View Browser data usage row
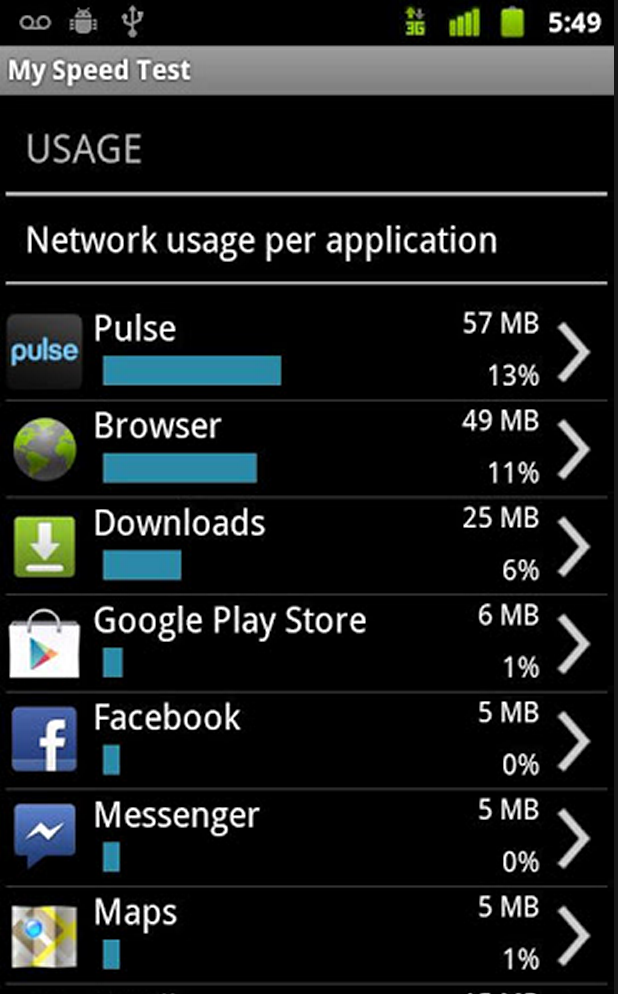This screenshot has width=618, height=994. coord(300,448)
